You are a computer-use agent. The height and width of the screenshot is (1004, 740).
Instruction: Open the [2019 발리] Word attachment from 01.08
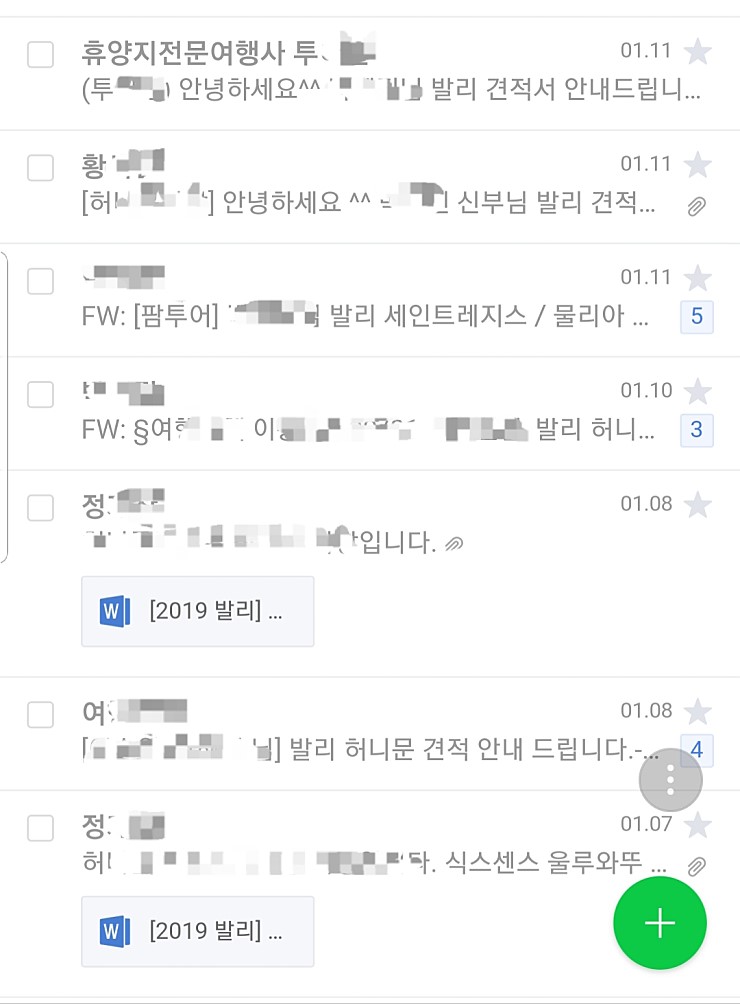tap(198, 611)
